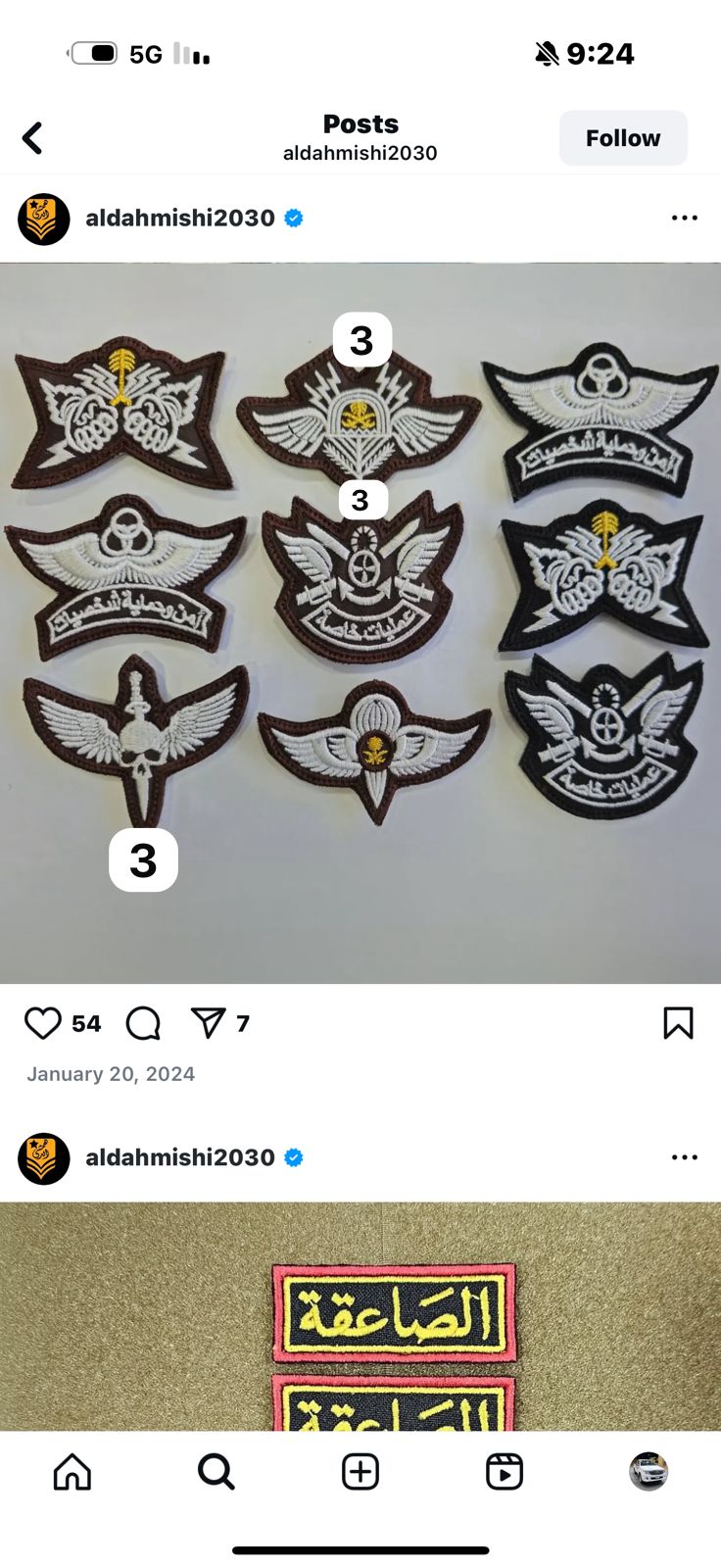
Task: Like the badges post with heart icon
Action: 43,1023
